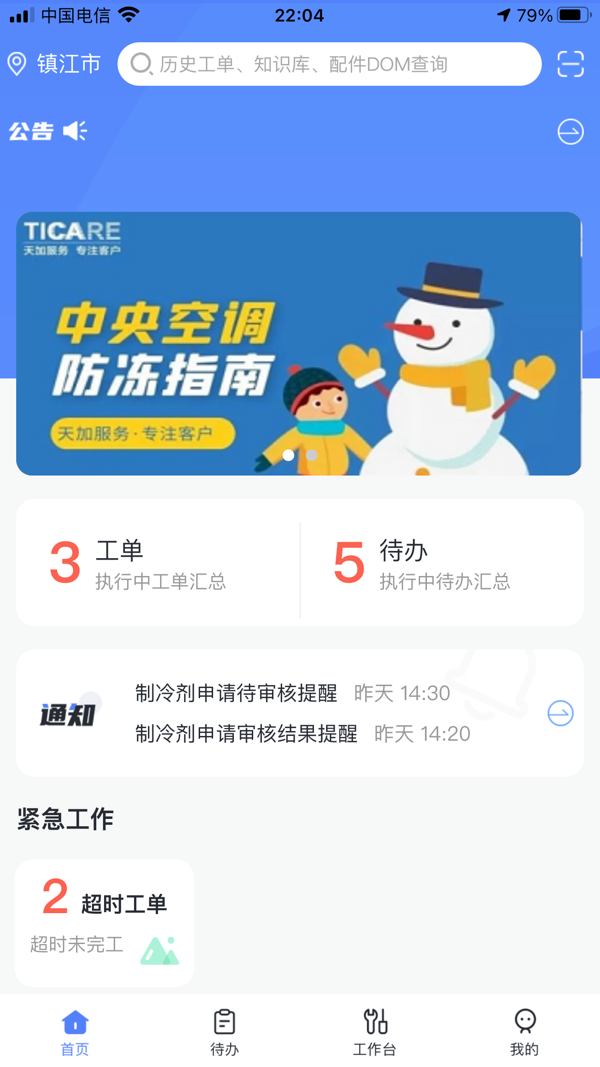Change the city from 镇江市
The width and height of the screenshot is (600, 1067).
coord(55,64)
